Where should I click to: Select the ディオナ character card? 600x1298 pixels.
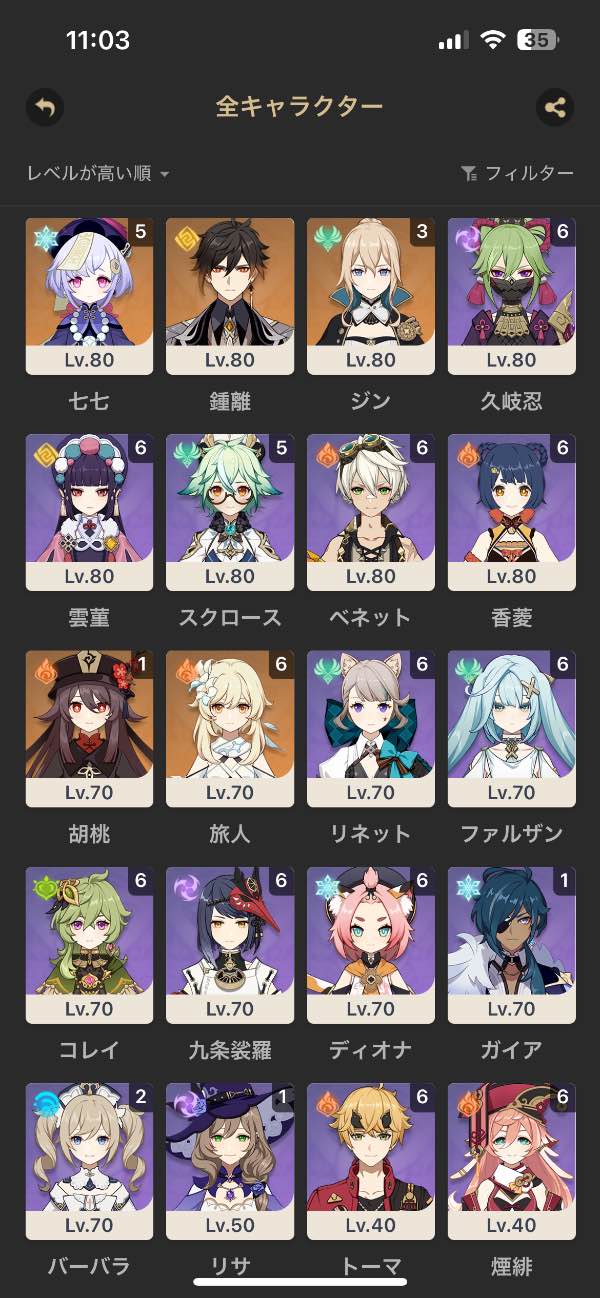(x=371, y=944)
